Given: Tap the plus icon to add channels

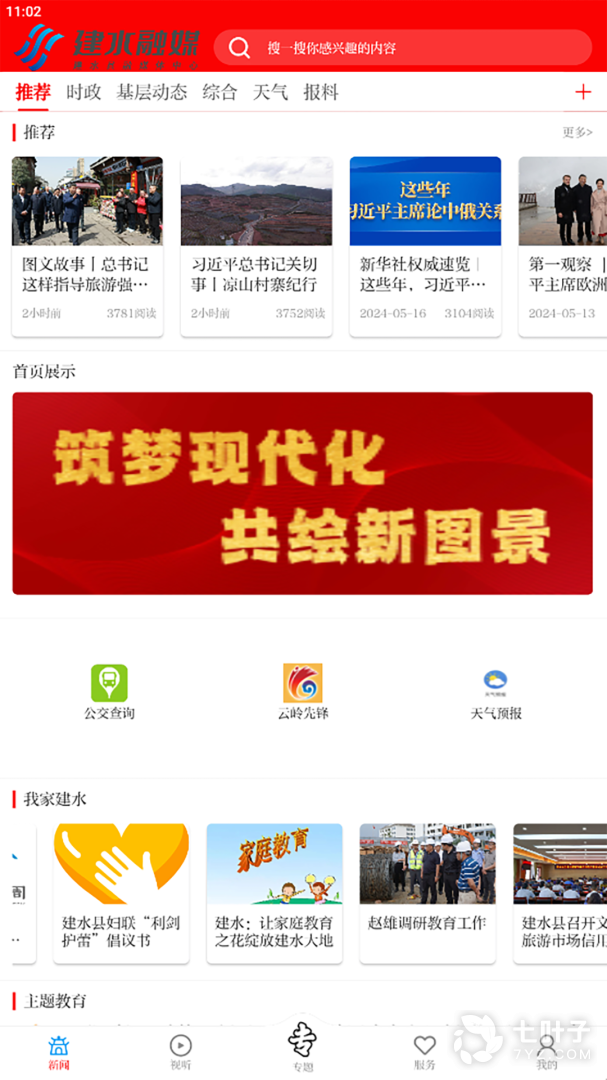Looking at the screenshot, I should (583, 92).
